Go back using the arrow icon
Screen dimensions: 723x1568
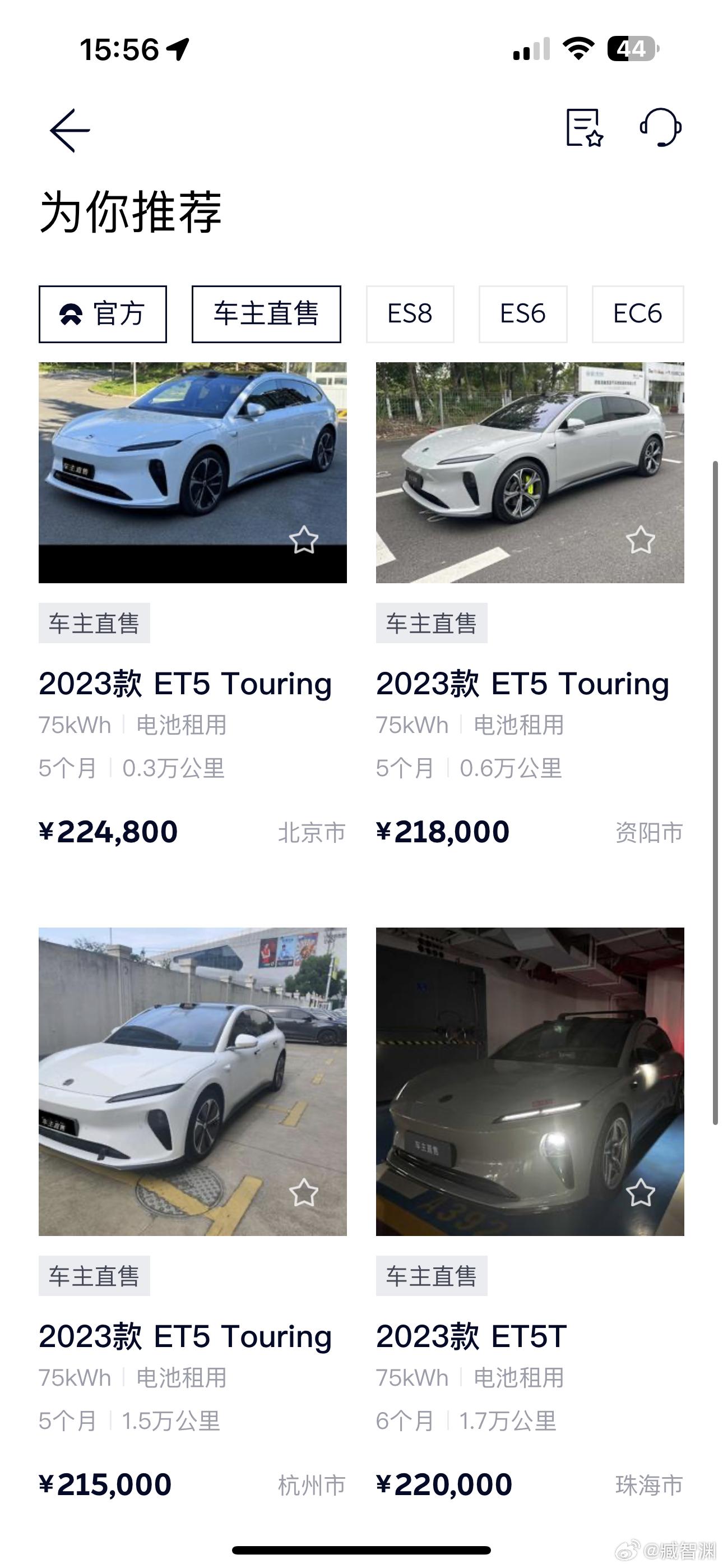pos(69,130)
